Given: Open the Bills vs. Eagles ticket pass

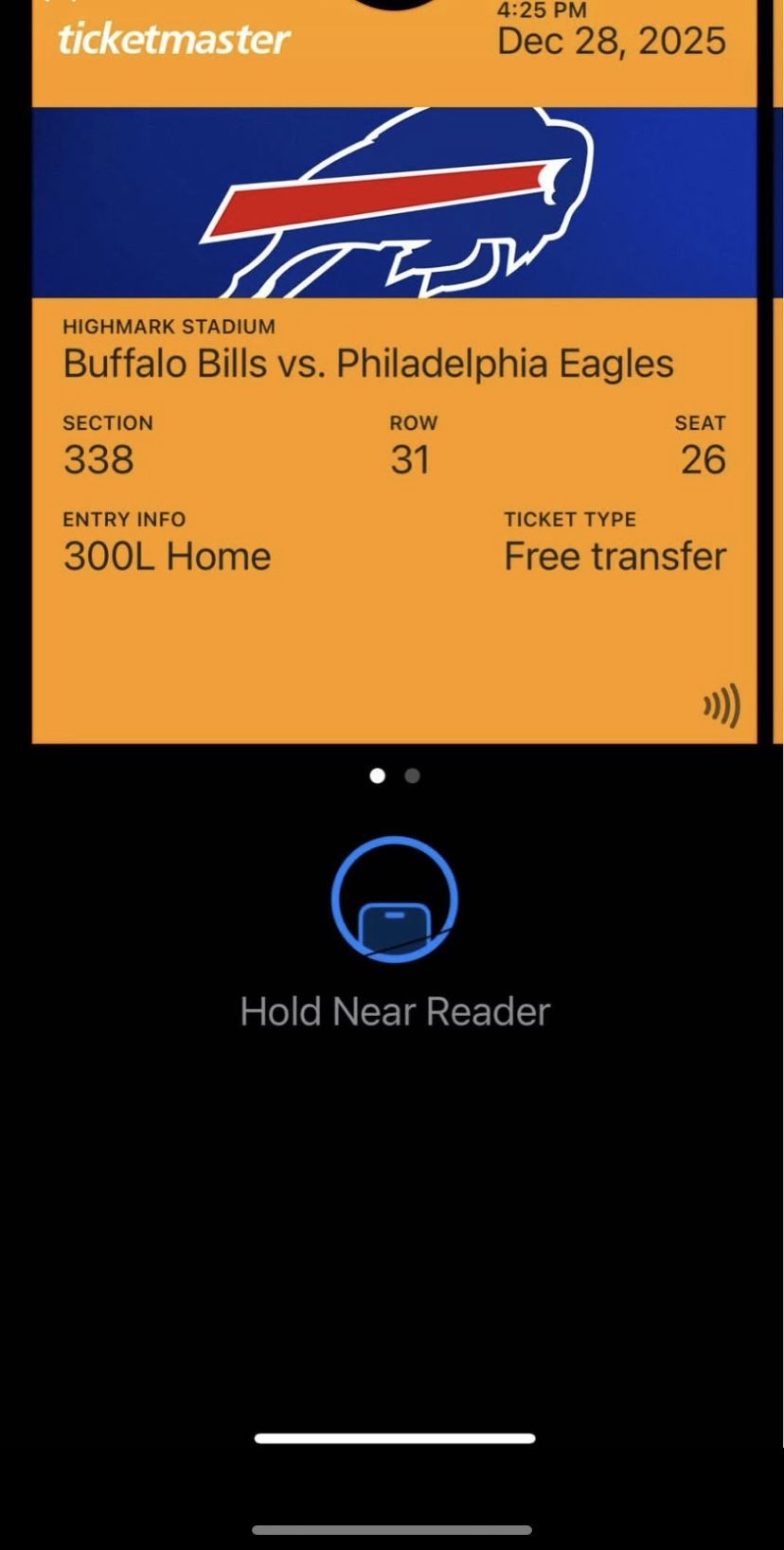Looking at the screenshot, I should coord(394,426).
